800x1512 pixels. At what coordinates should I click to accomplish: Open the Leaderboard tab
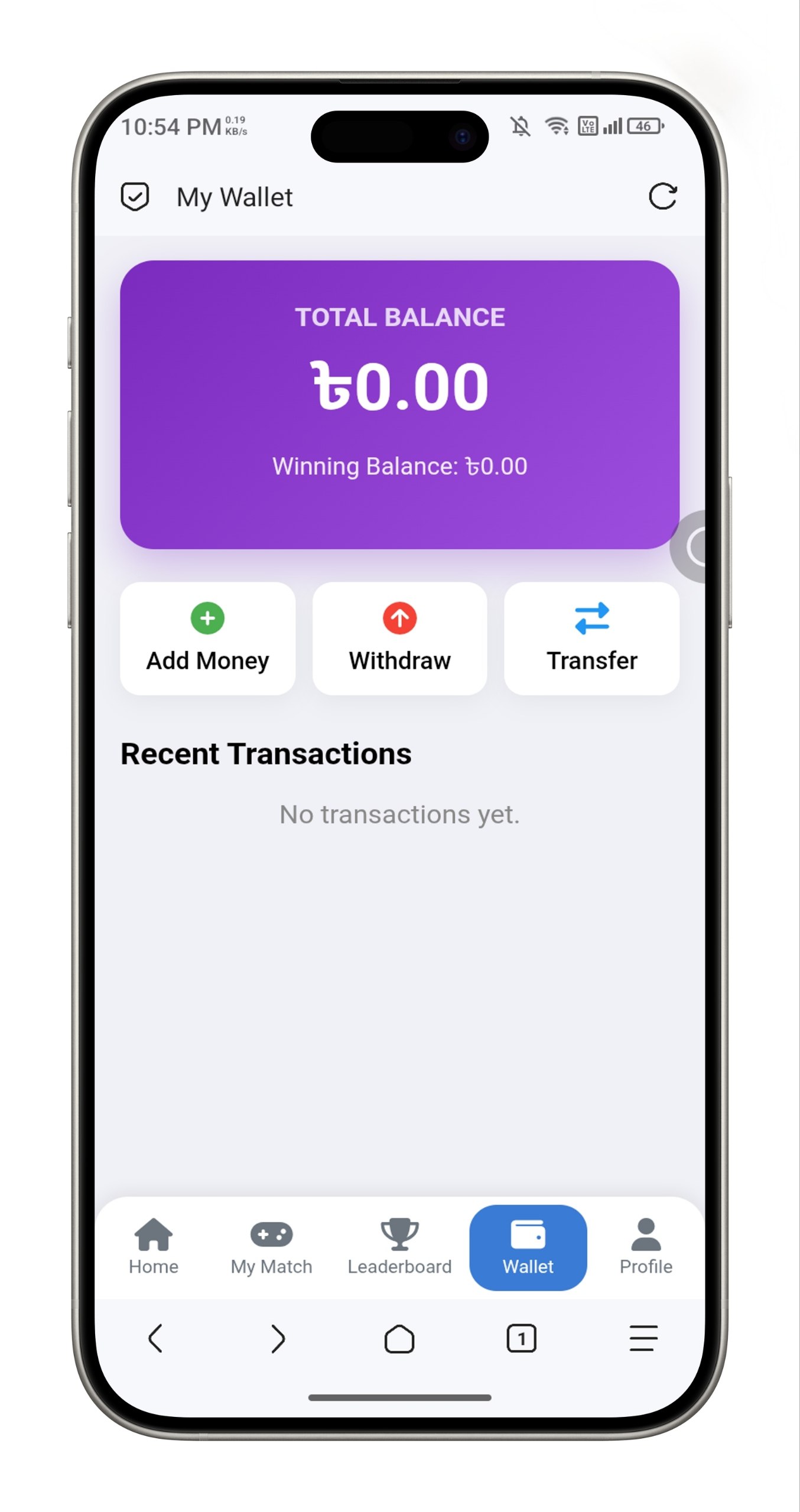coord(399,1247)
